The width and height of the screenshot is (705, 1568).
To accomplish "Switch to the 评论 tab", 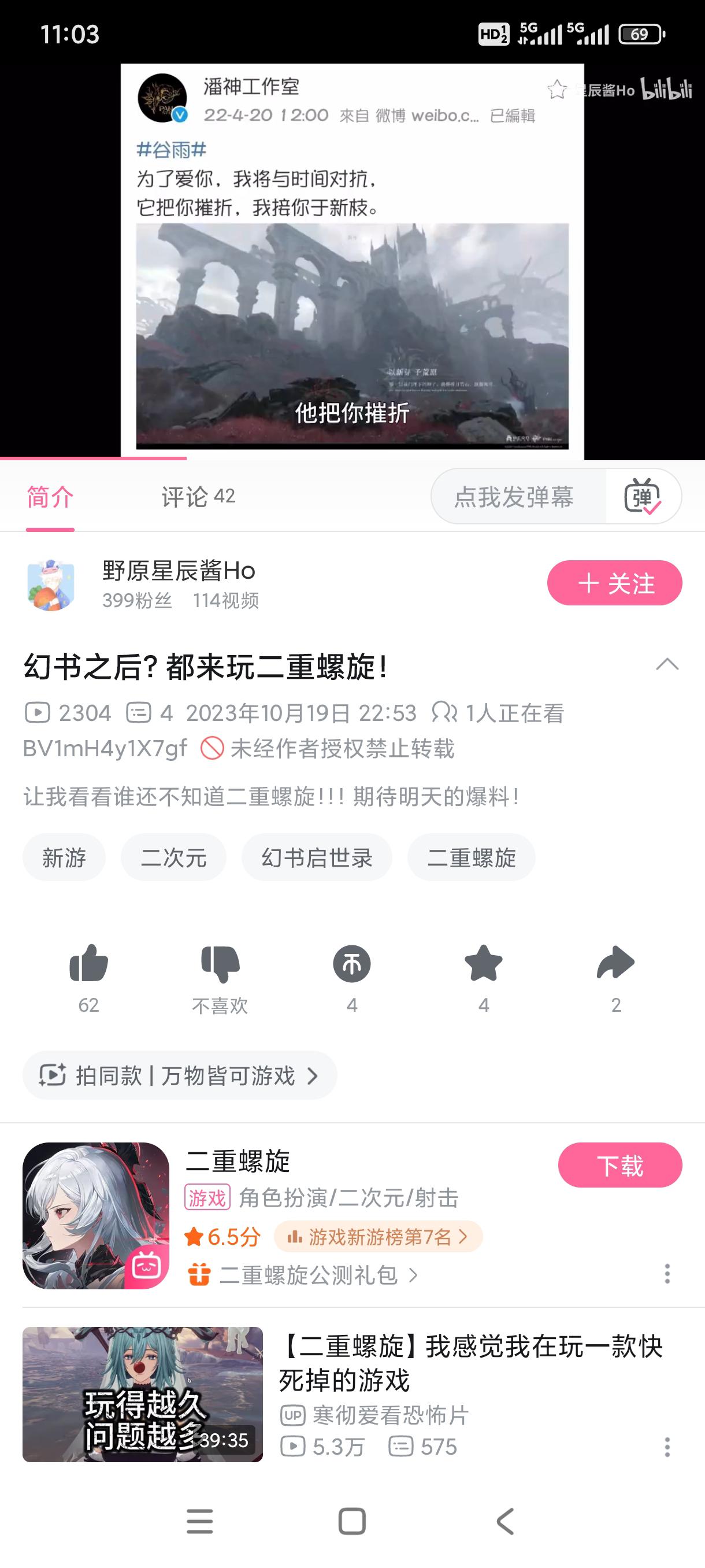I will (x=198, y=497).
